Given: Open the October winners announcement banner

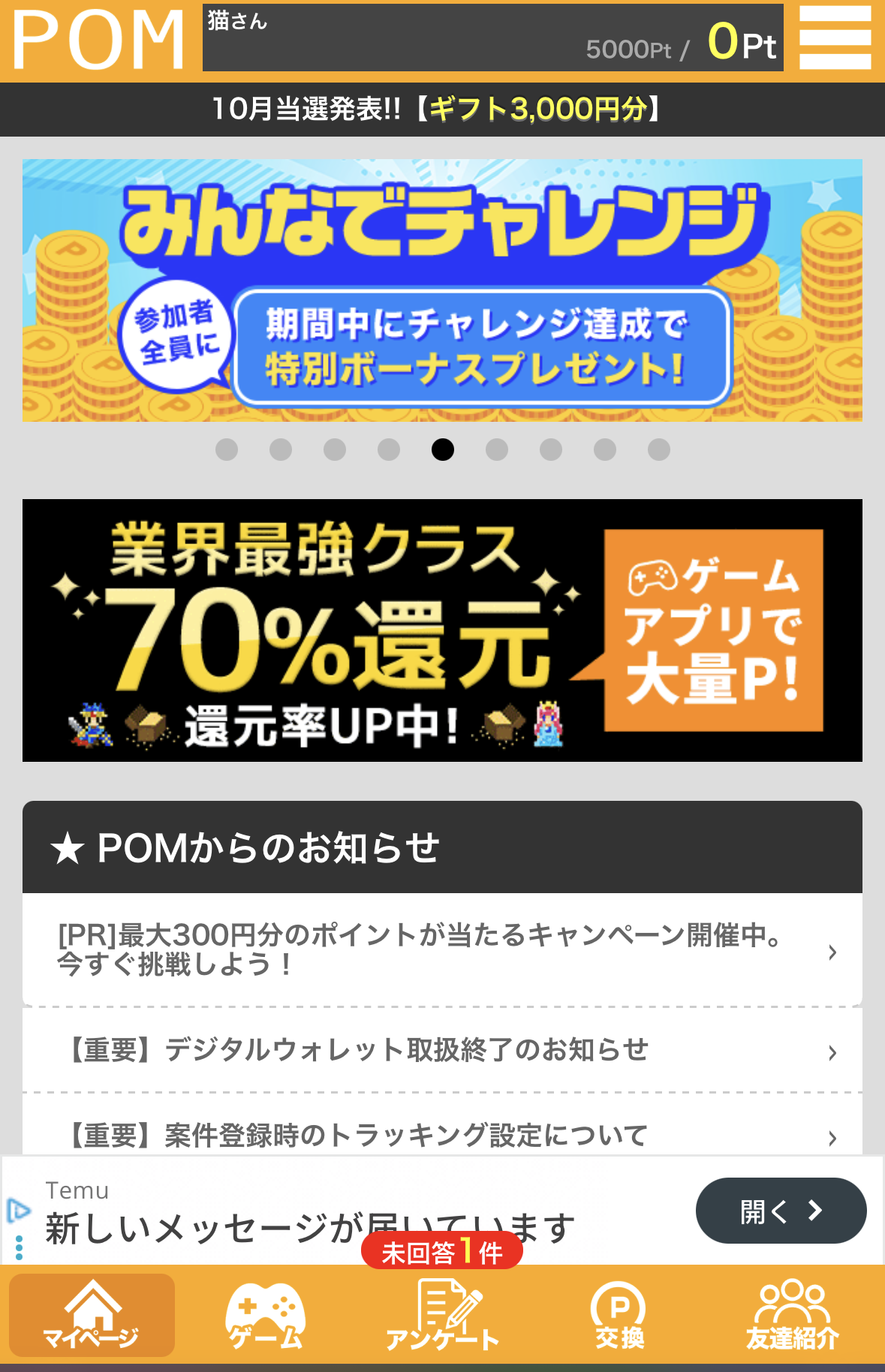Looking at the screenshot, I should (x=442, y=110).
